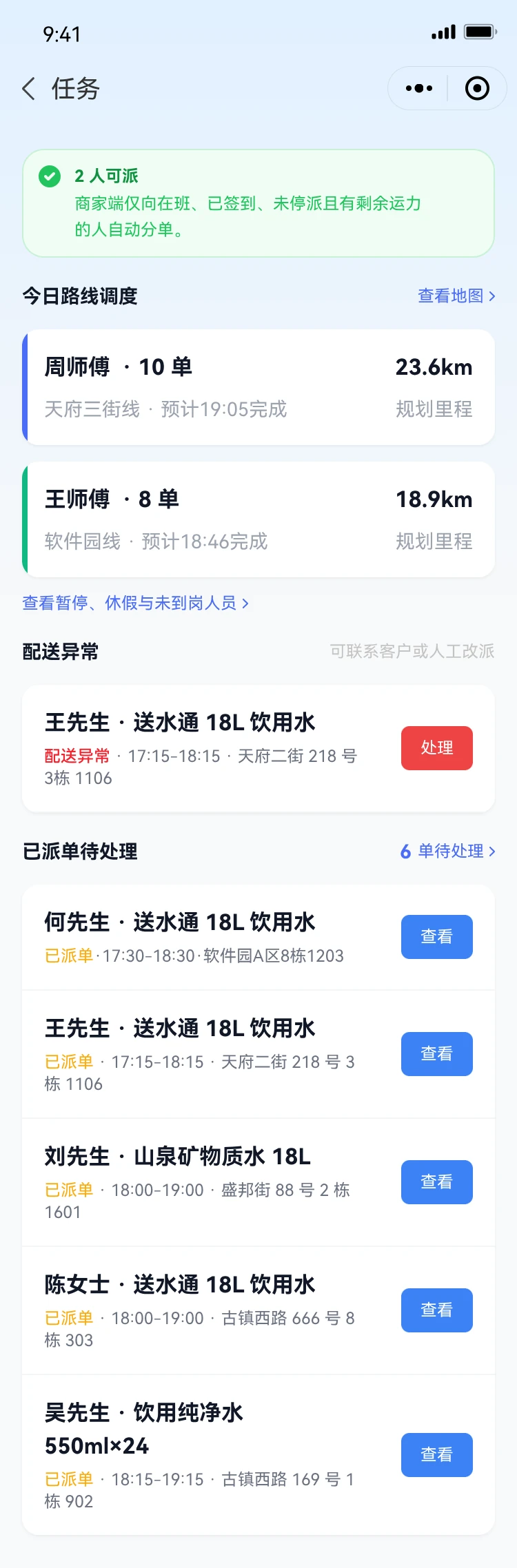Tap 查看 on 刘先生's 山泉矿物质水 order
The width and height of the screenshot is (517, 1568).
(437, 1182)
